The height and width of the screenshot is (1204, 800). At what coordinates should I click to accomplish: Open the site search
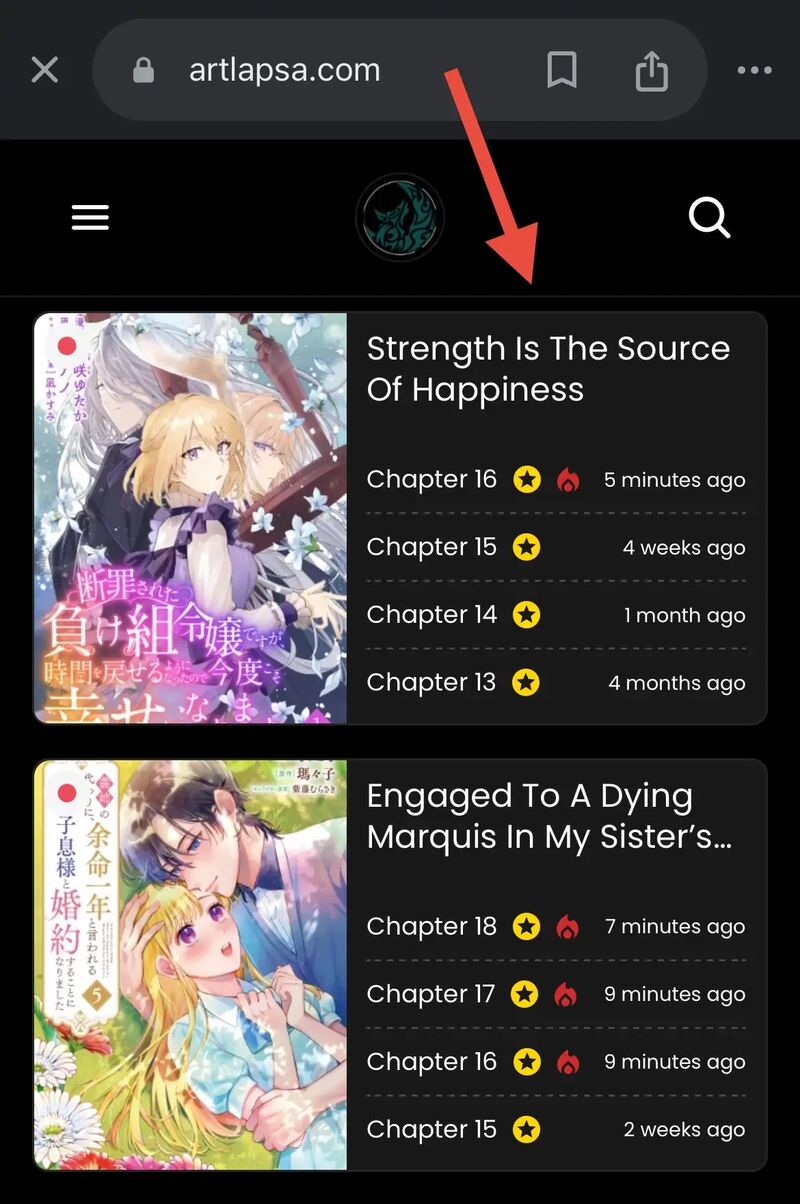[710, 217]
